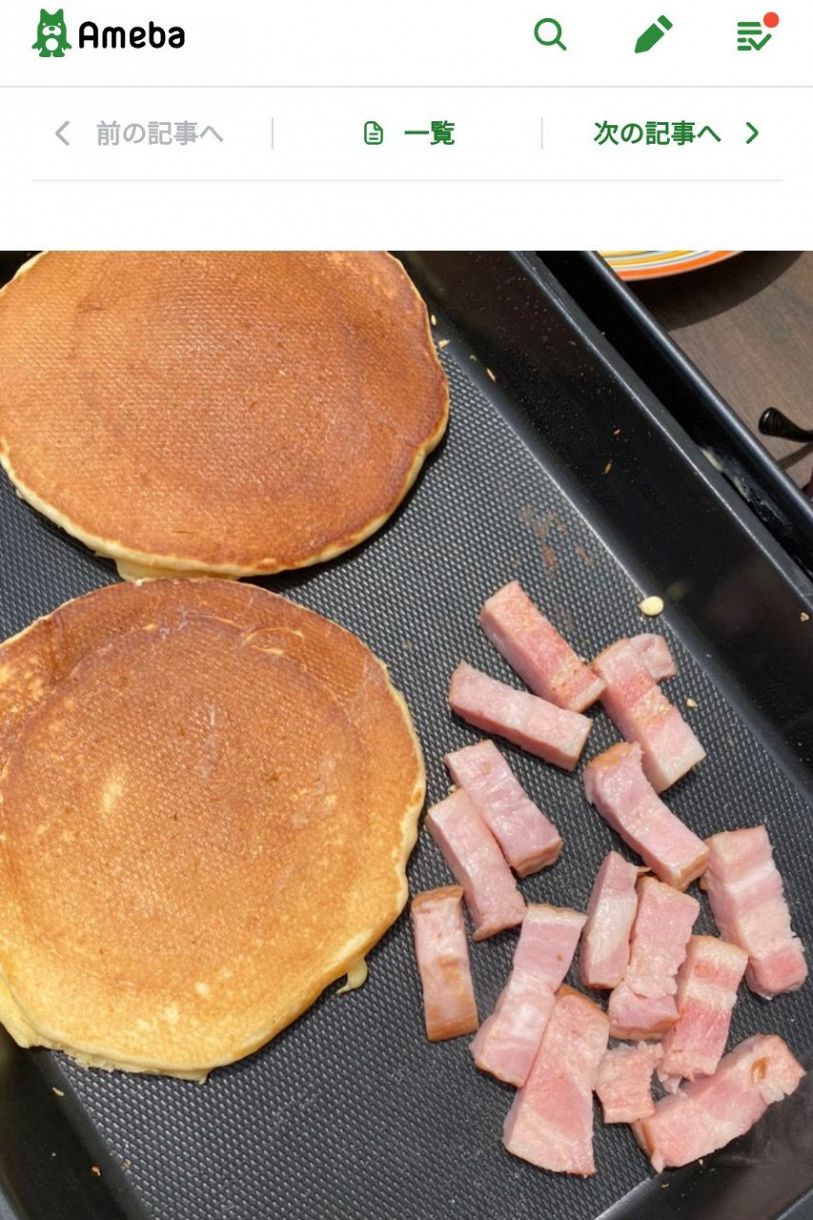Open the pancake and bacon photo
Viewport: 813px width, 1220px height.
tap(406, 735)
